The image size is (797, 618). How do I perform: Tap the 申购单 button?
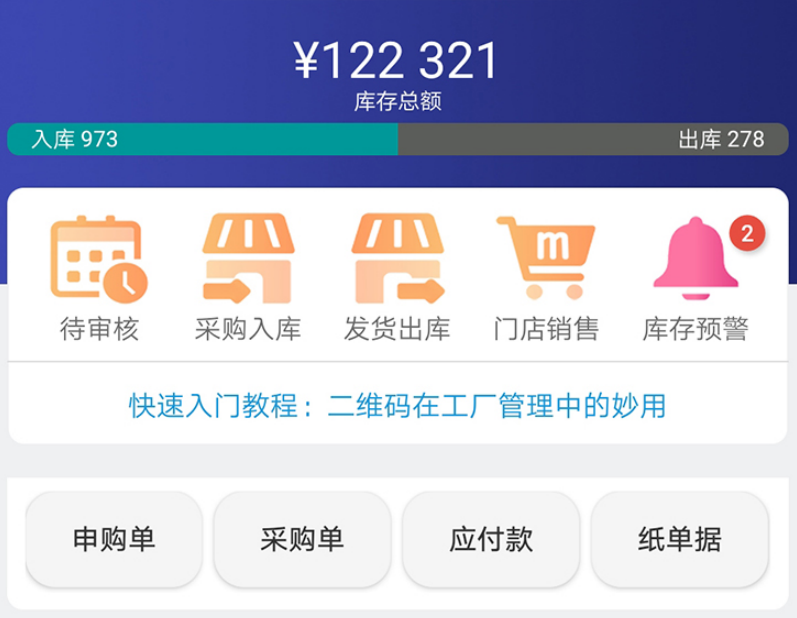[114, 539]
